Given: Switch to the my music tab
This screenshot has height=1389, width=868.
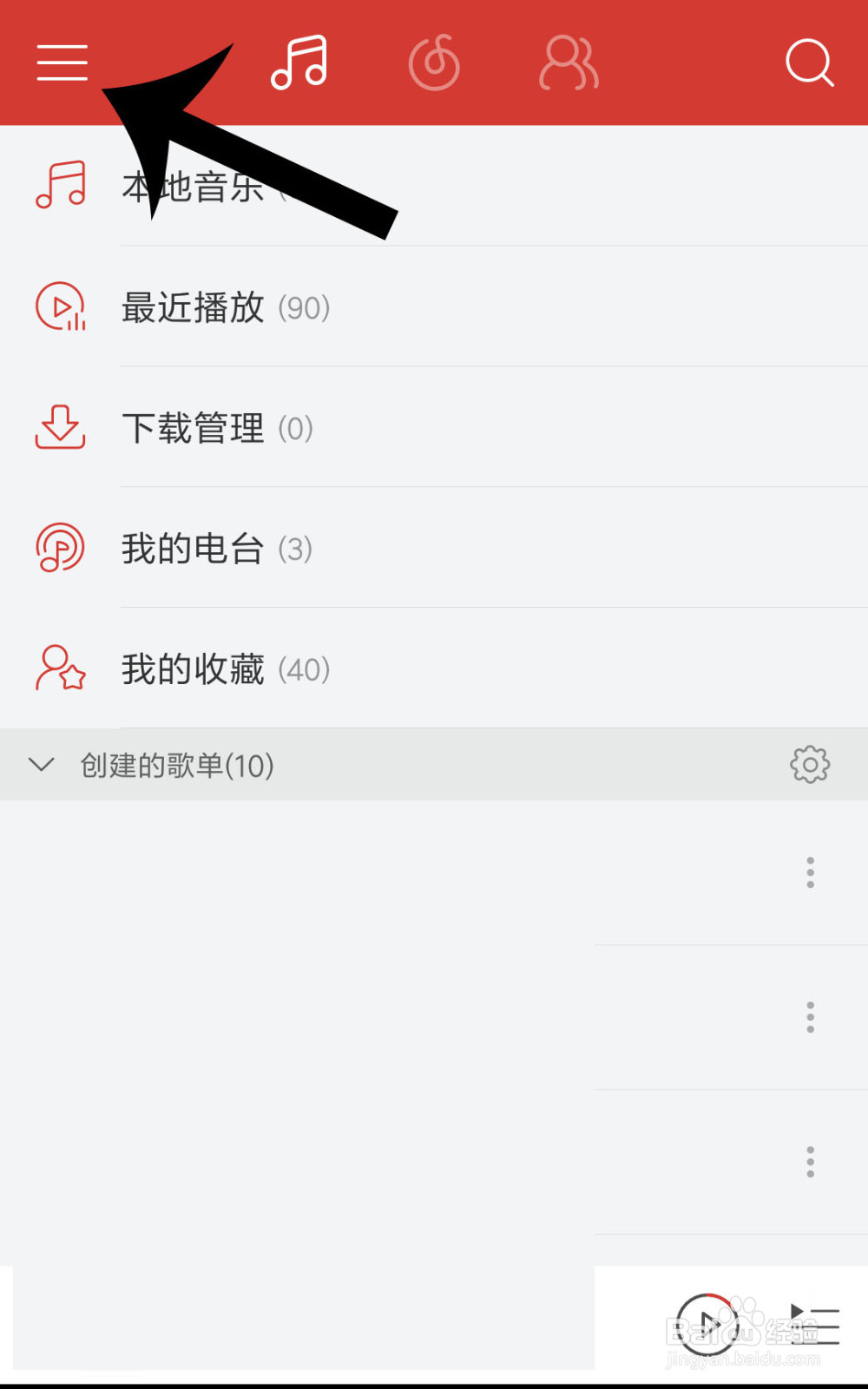Looking at the screenshot, I should tap(299, 63).
